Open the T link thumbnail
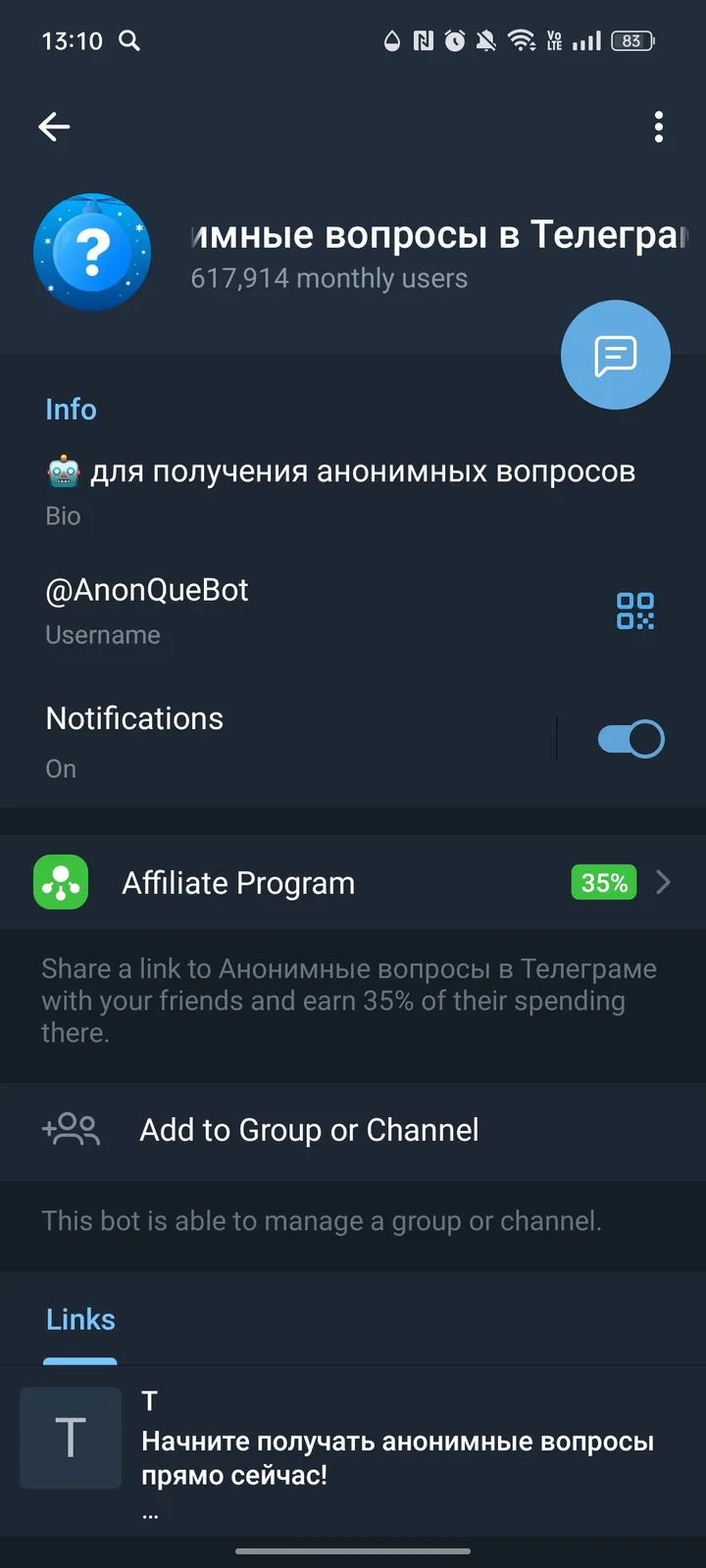Viewport: 706px width, 1568px height. tap(70, 1438)
